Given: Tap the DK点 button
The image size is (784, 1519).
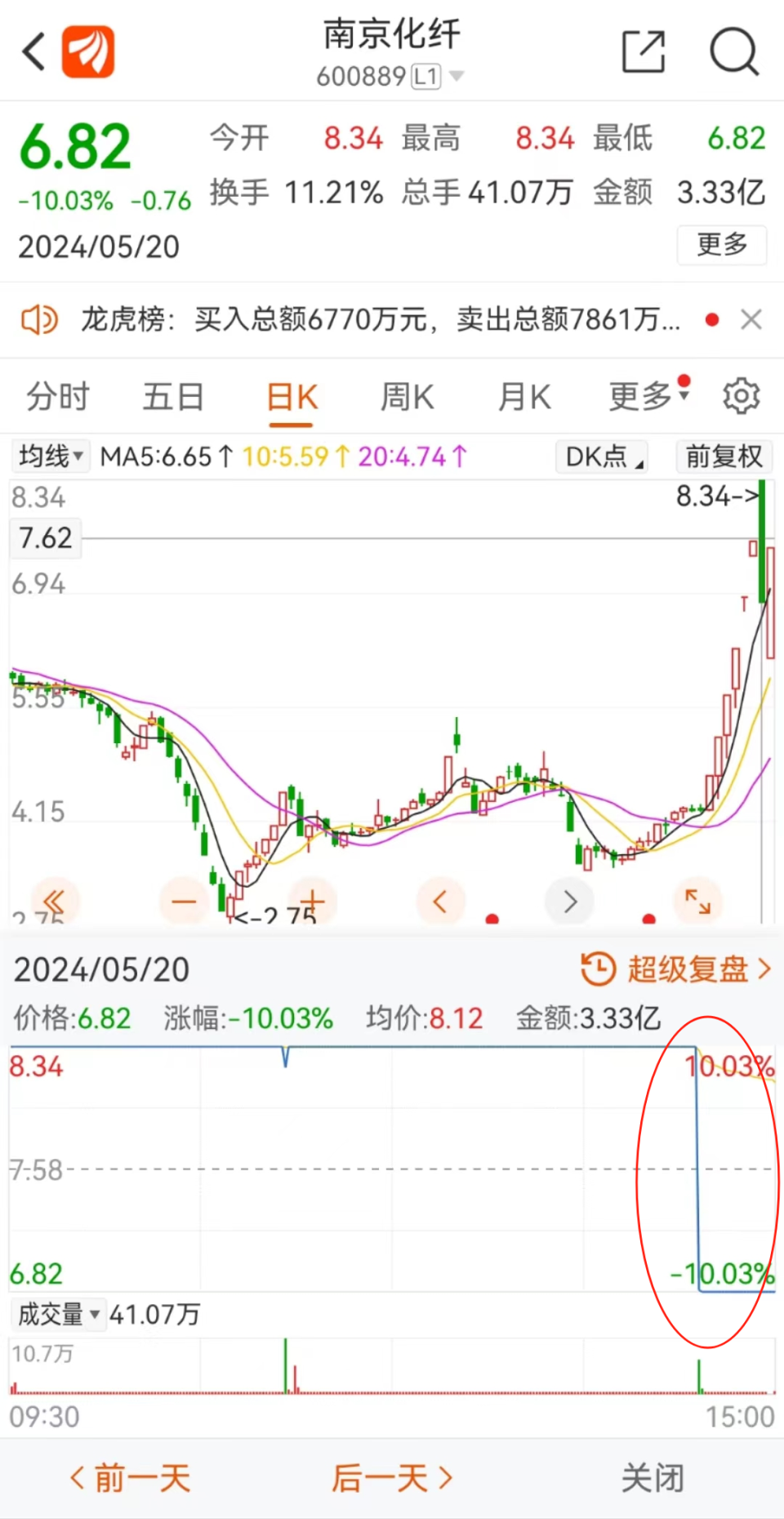Looking at the screenshot, I should (x=602, y=457).
